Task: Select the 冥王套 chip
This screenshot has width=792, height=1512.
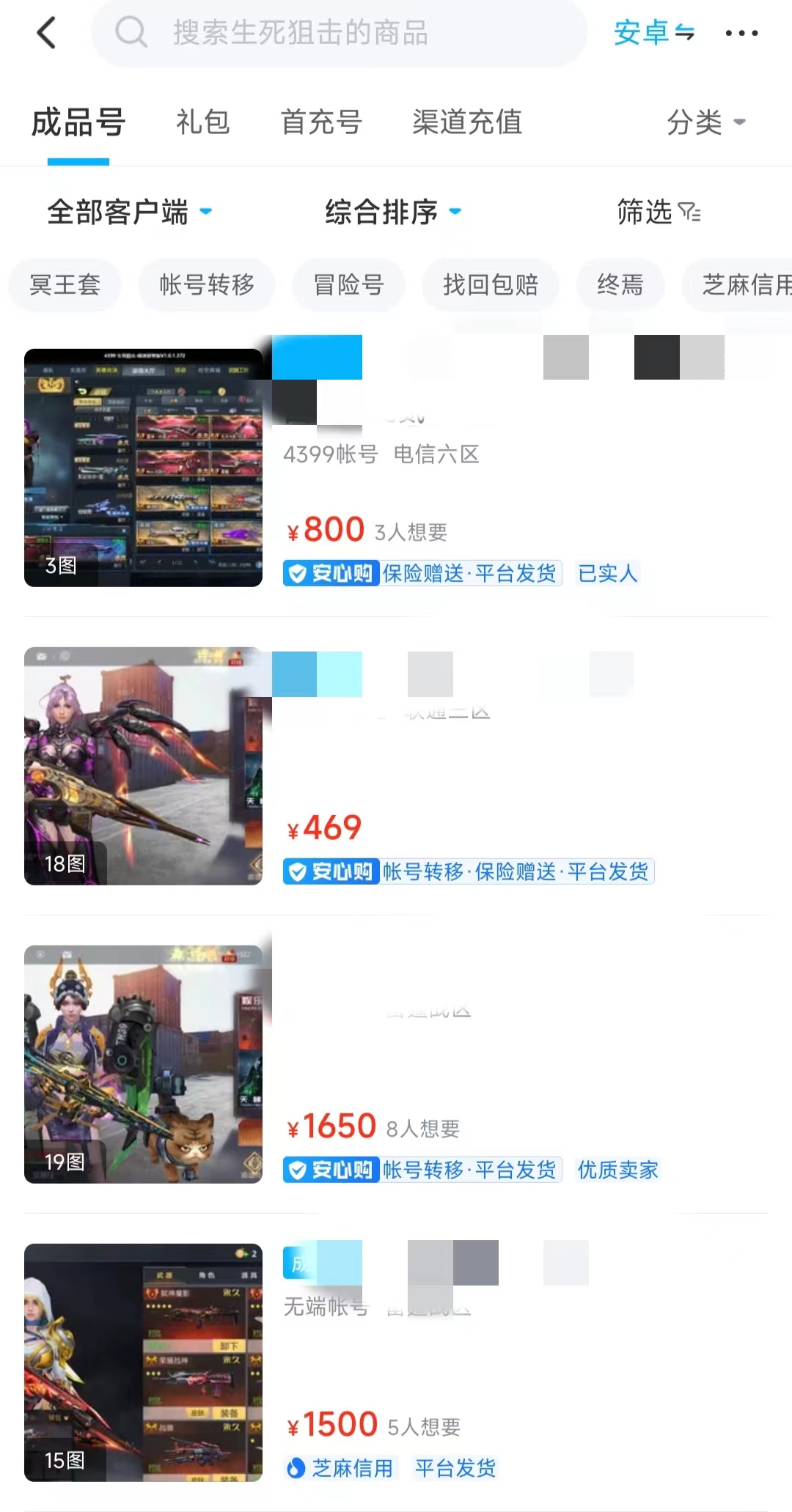Action: tap(65, 285)
